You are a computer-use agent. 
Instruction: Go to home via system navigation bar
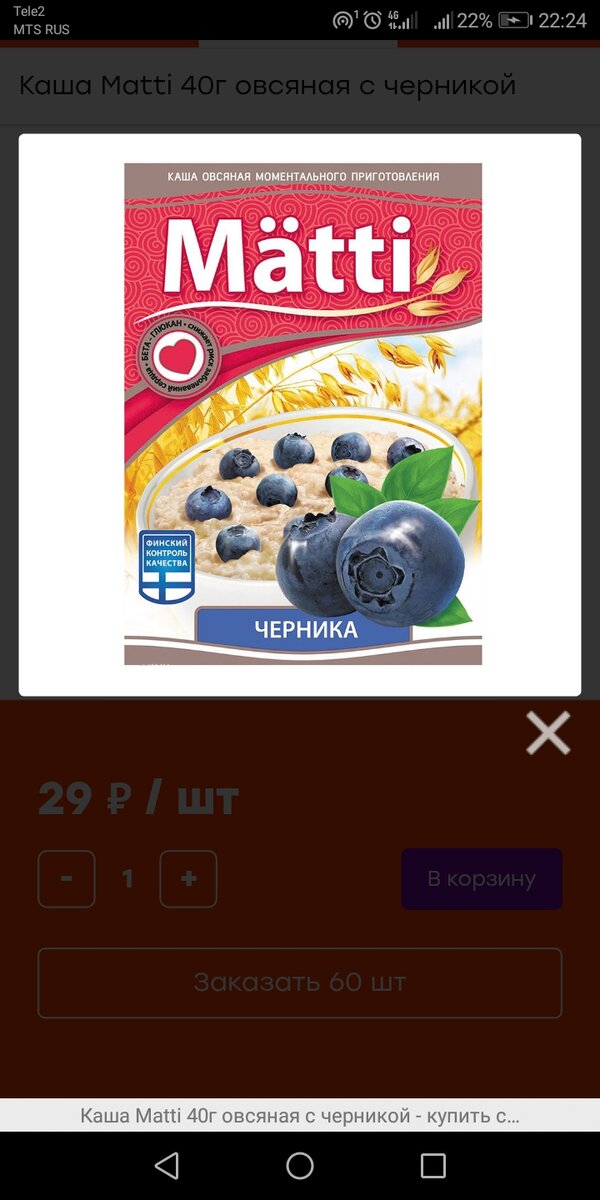(x=300, y=1165)
